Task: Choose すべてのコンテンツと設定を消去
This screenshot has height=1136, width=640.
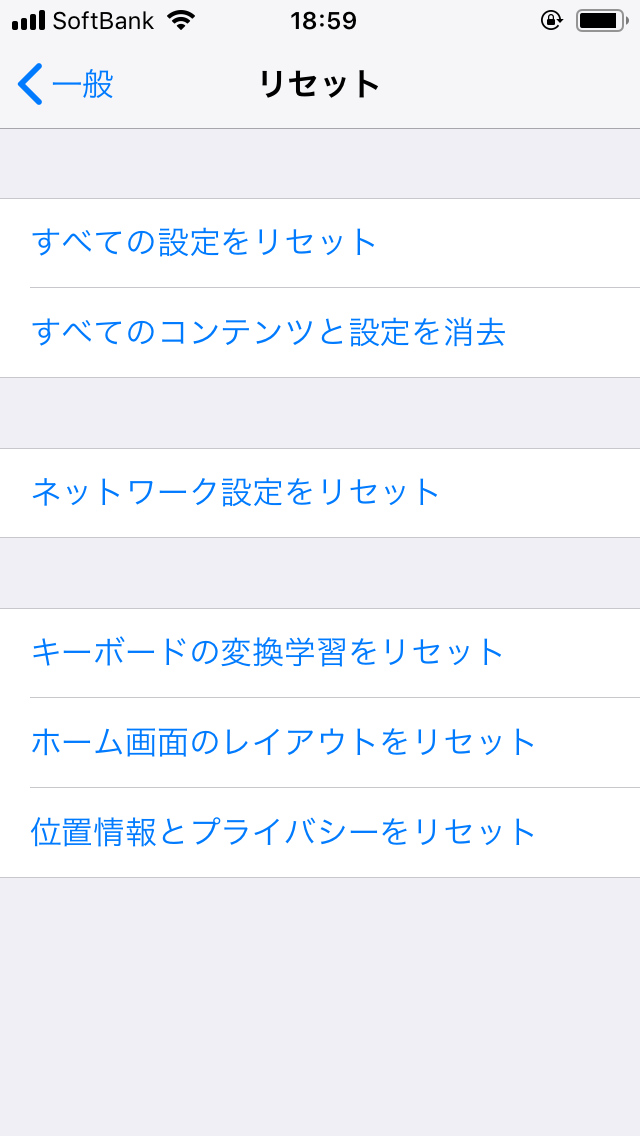Action: pos(268,333)
